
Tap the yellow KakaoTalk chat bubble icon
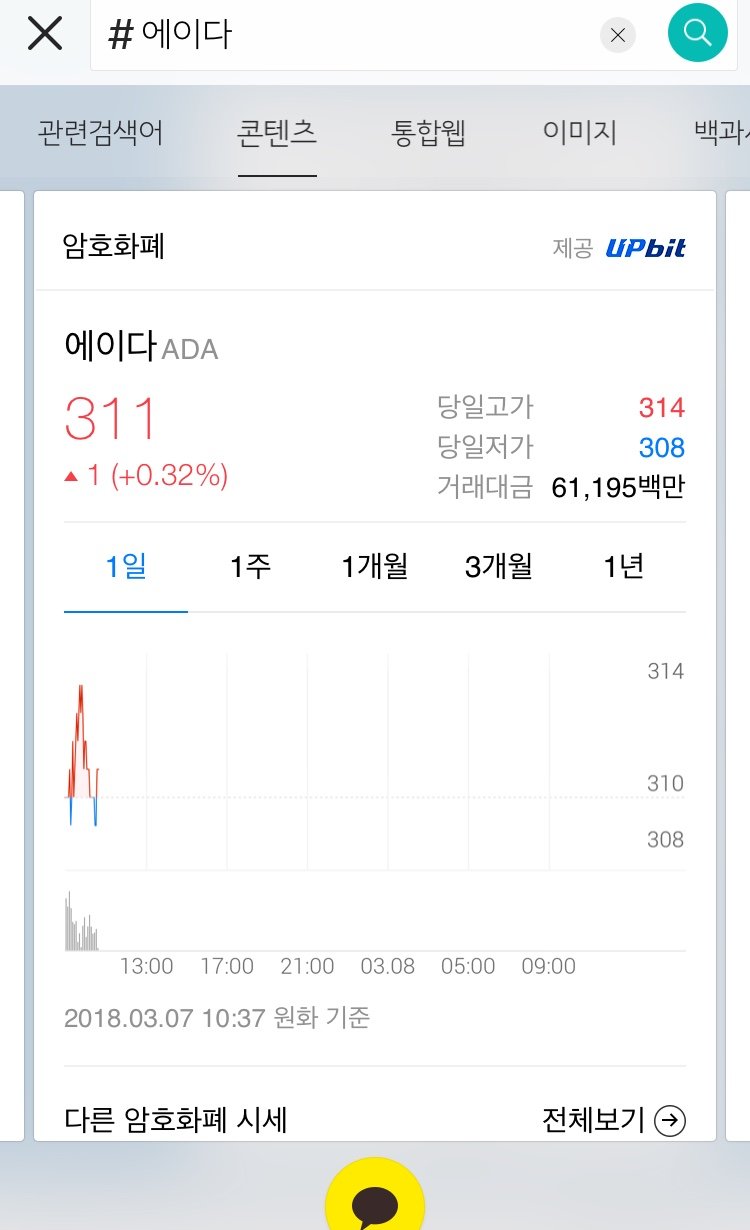click(x=375, y=1200)
